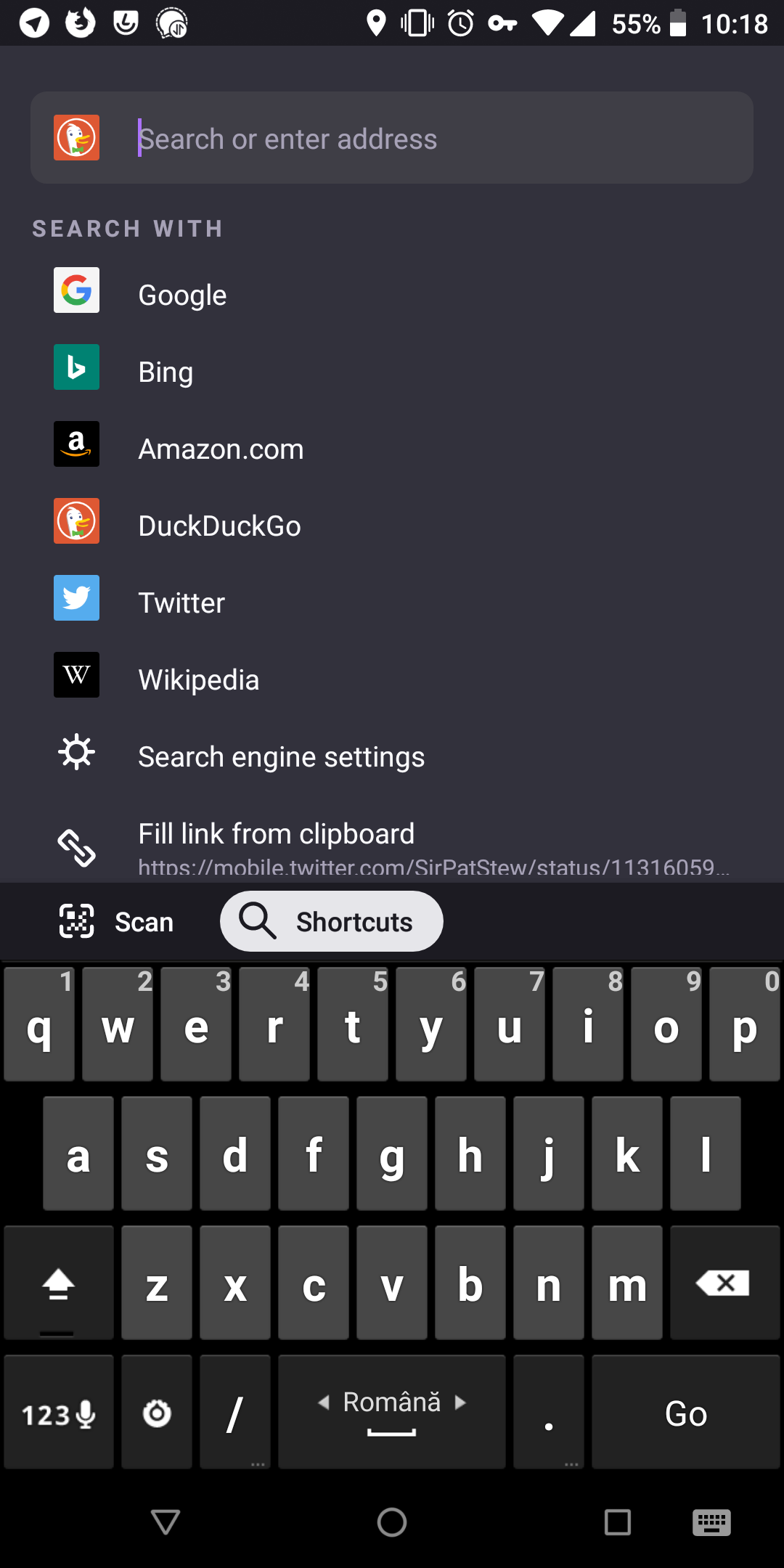This screenshot has width=784, height=1568.
Task: Select the Amazon.com search option
Action: (x=221, y=448)
